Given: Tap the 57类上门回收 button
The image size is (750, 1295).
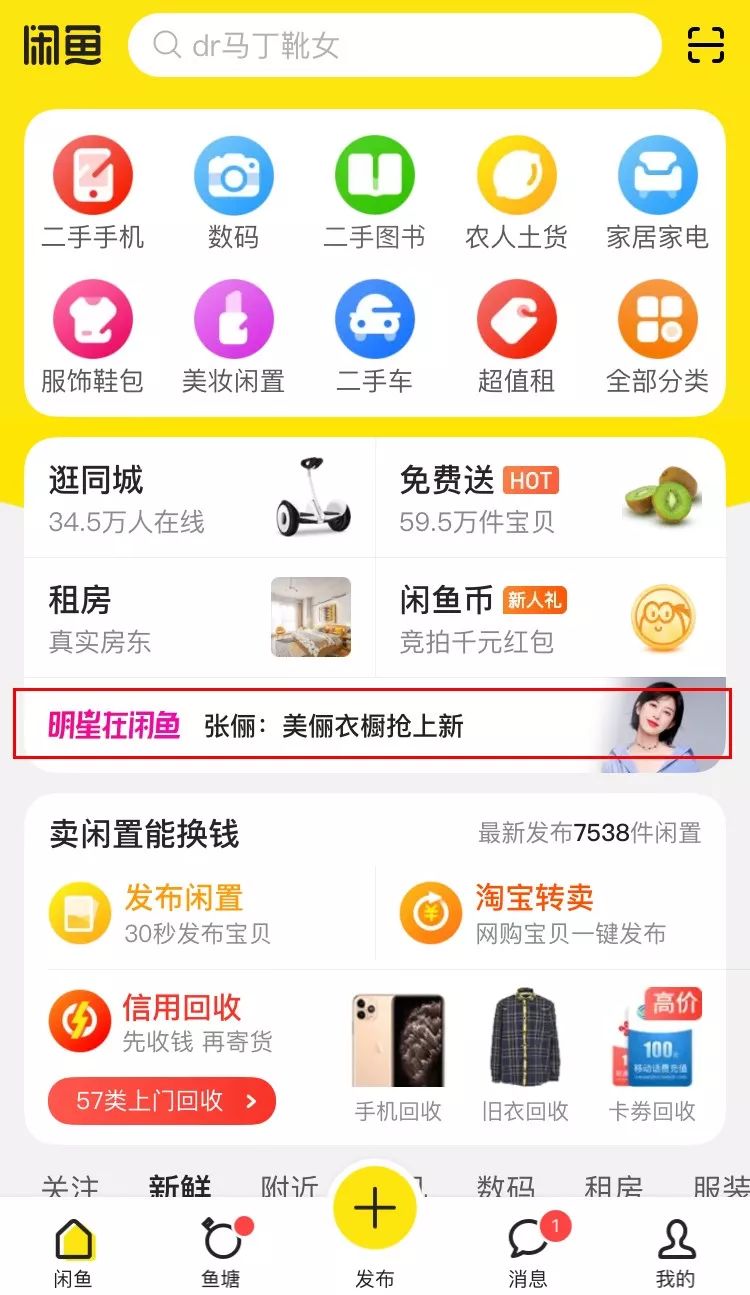Looking at the screenshot, I should point(161,1101).
